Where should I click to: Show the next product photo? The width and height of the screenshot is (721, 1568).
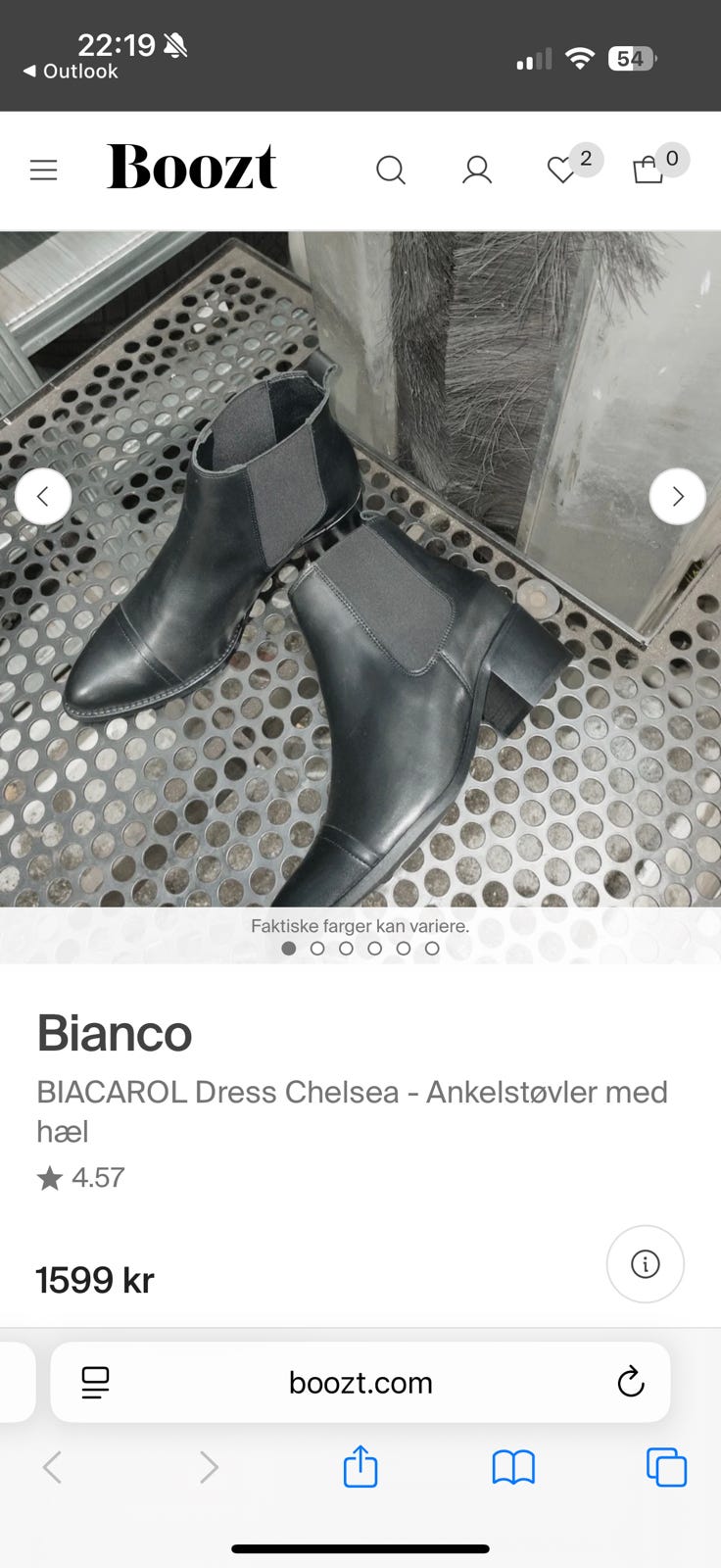[x=677, y=496]
